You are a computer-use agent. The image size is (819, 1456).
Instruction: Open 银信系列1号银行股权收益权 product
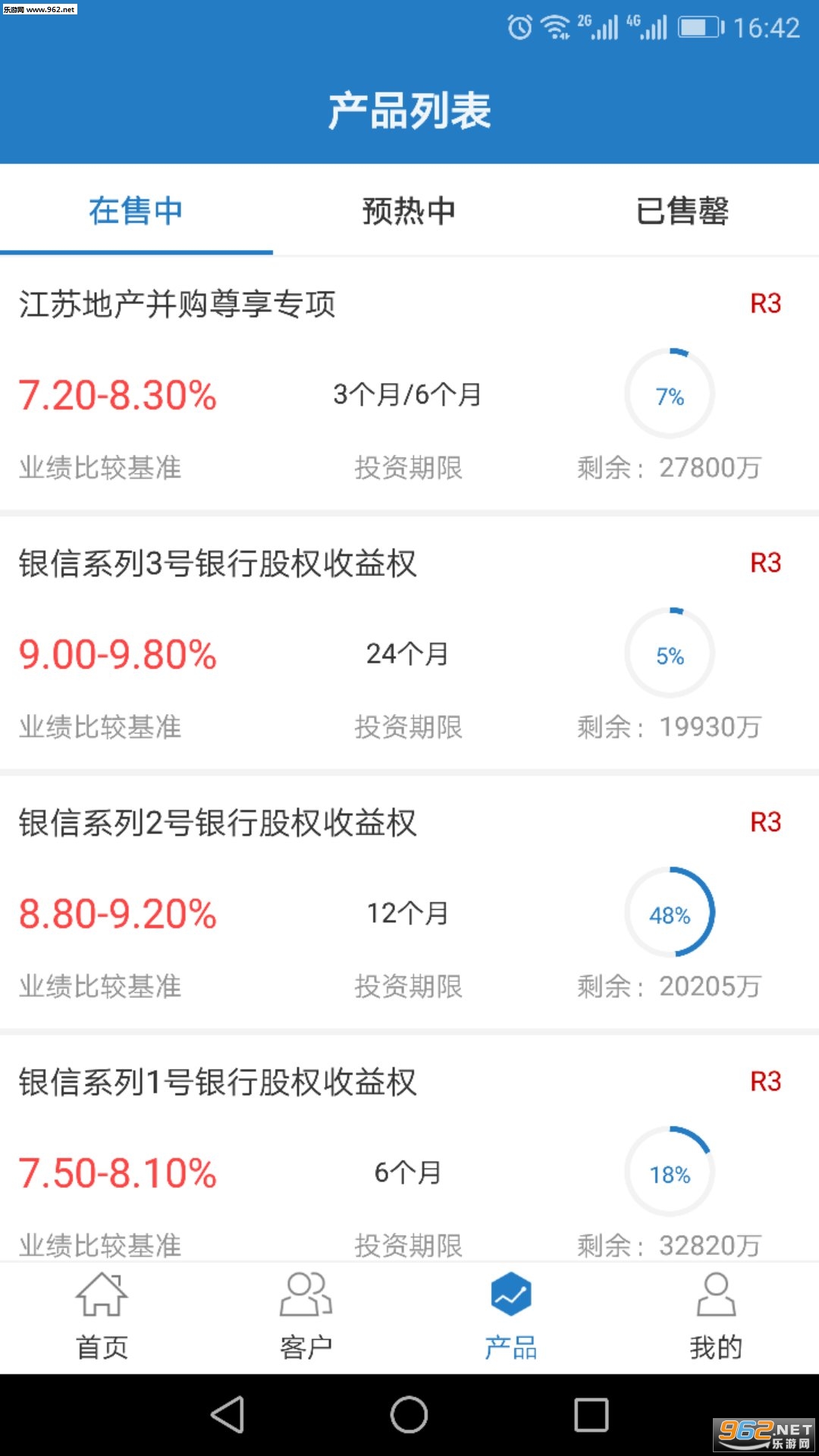[218, 1083]
